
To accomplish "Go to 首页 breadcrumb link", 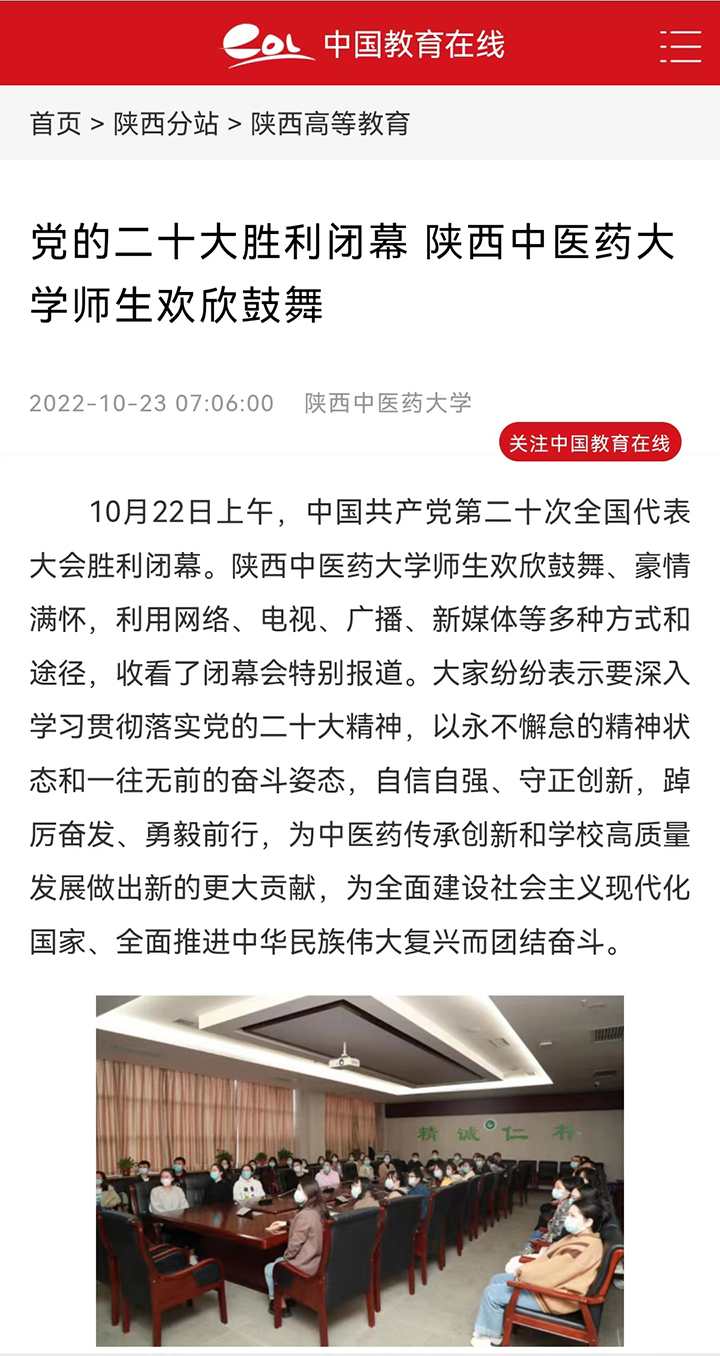I will coord(56,124).
